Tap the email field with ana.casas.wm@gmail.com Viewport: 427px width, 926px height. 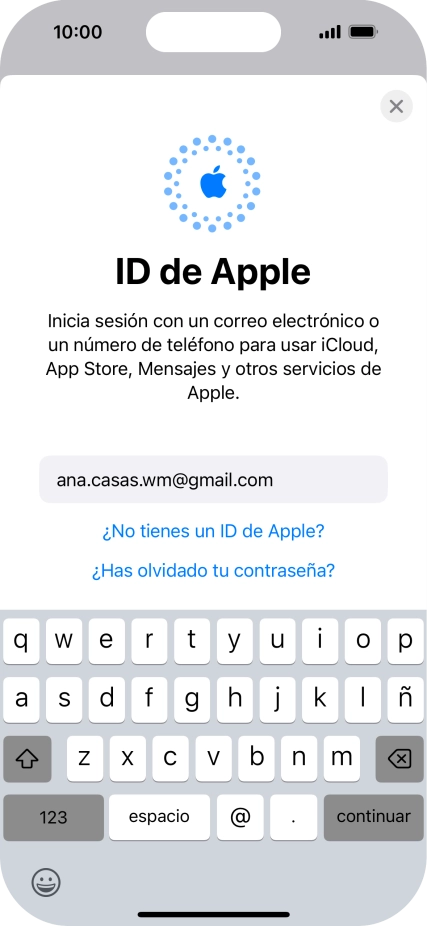click(x=213, y=480)
